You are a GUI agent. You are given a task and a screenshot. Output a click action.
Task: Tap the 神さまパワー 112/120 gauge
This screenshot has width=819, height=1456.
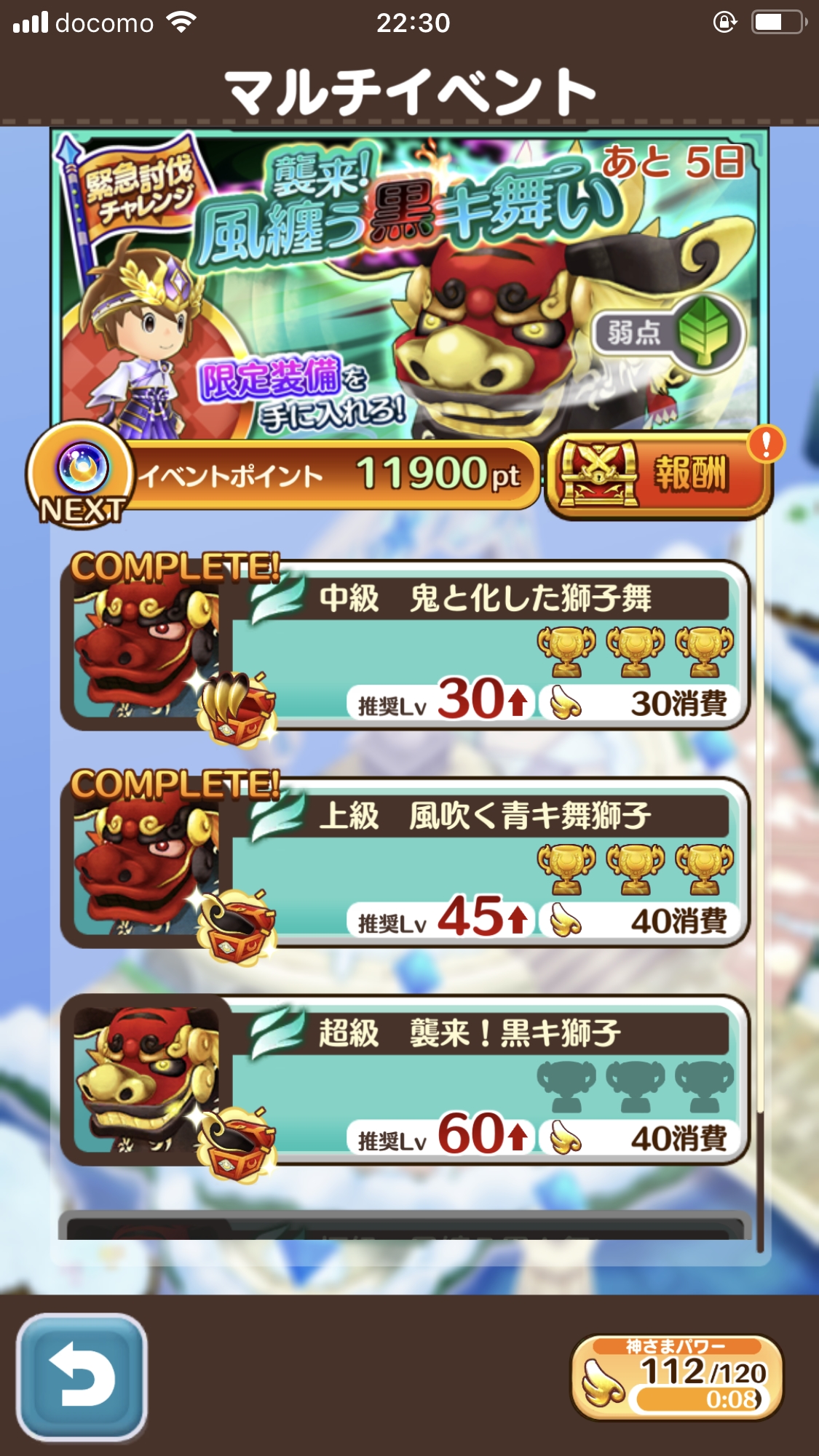click(x=677, y=1377)
